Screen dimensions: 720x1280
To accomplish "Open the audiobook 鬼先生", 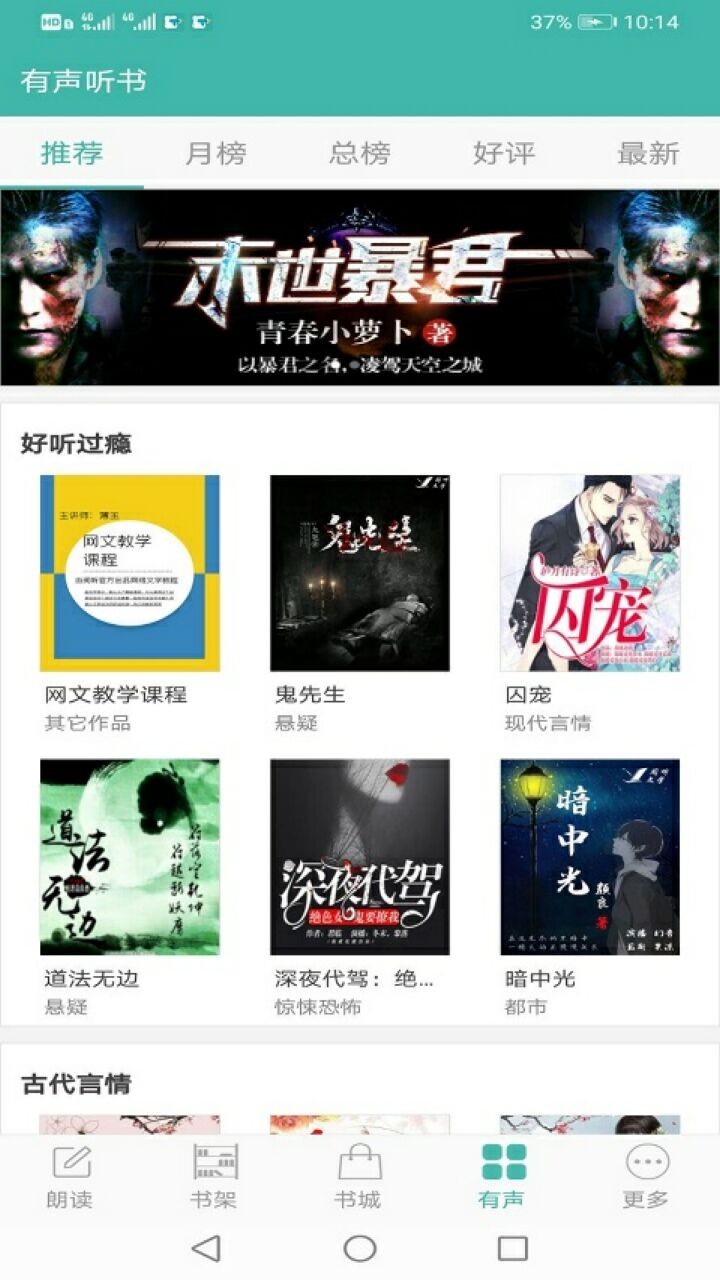I will (360, 575).
